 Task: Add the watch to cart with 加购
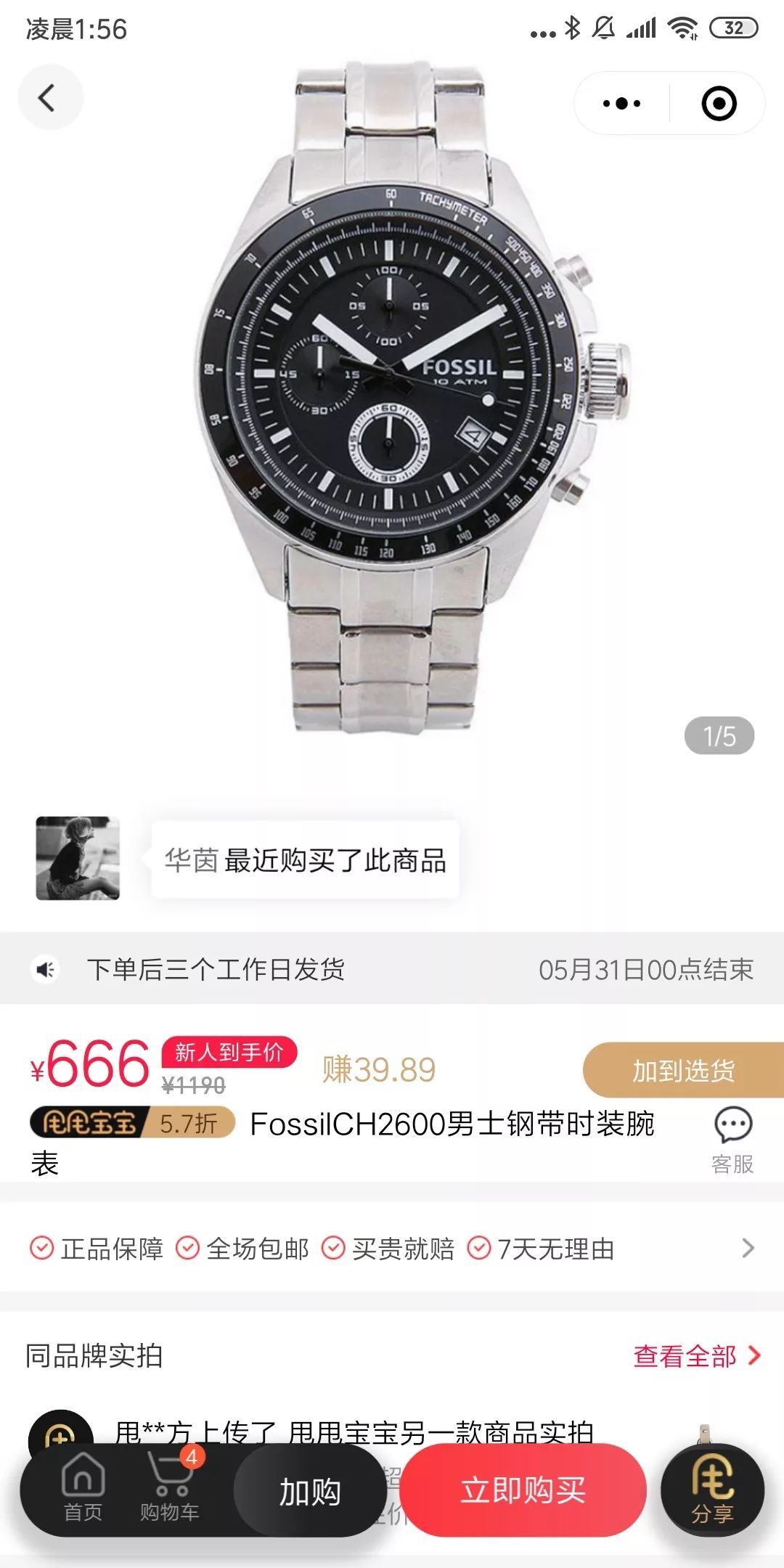click(x=310, y=1491)
